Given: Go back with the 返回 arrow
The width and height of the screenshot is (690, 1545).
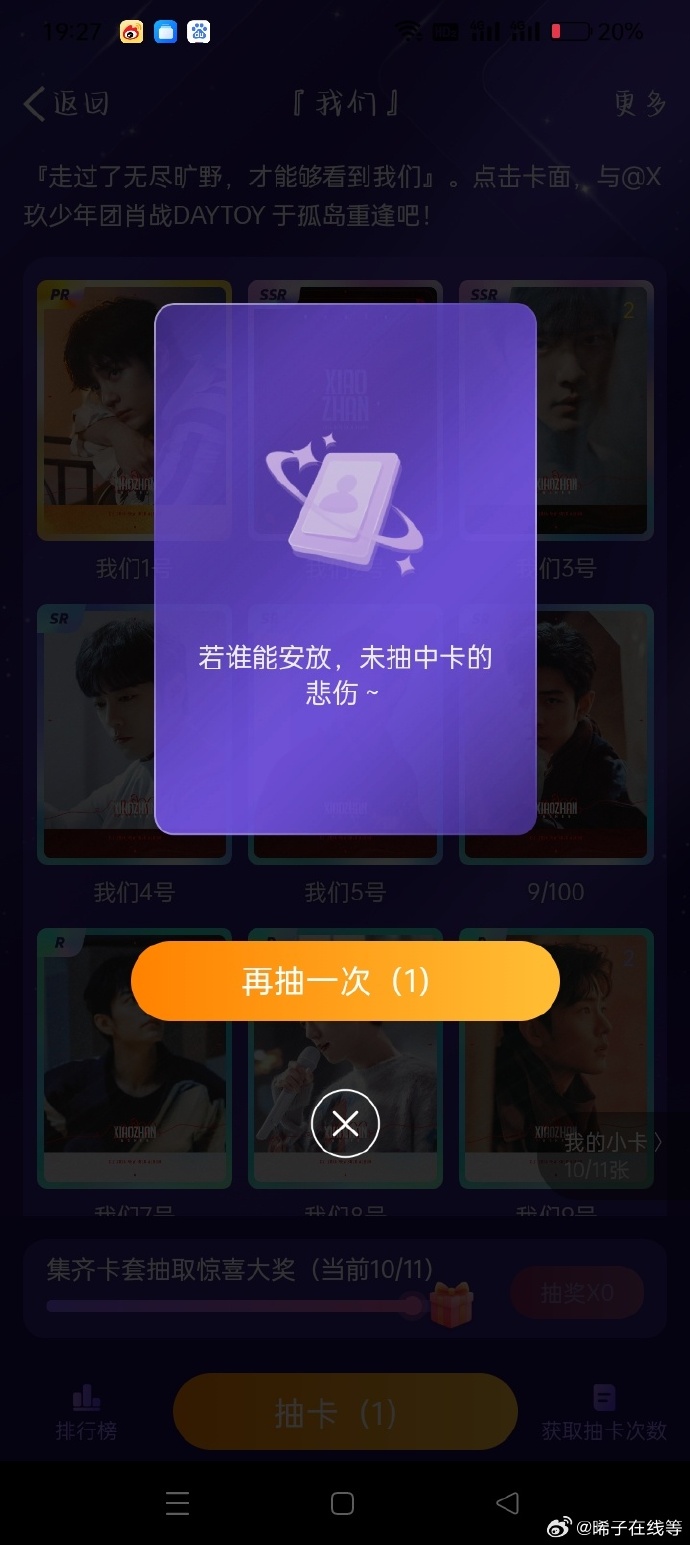Looking at the screenshot, I should tap(66, 104).
